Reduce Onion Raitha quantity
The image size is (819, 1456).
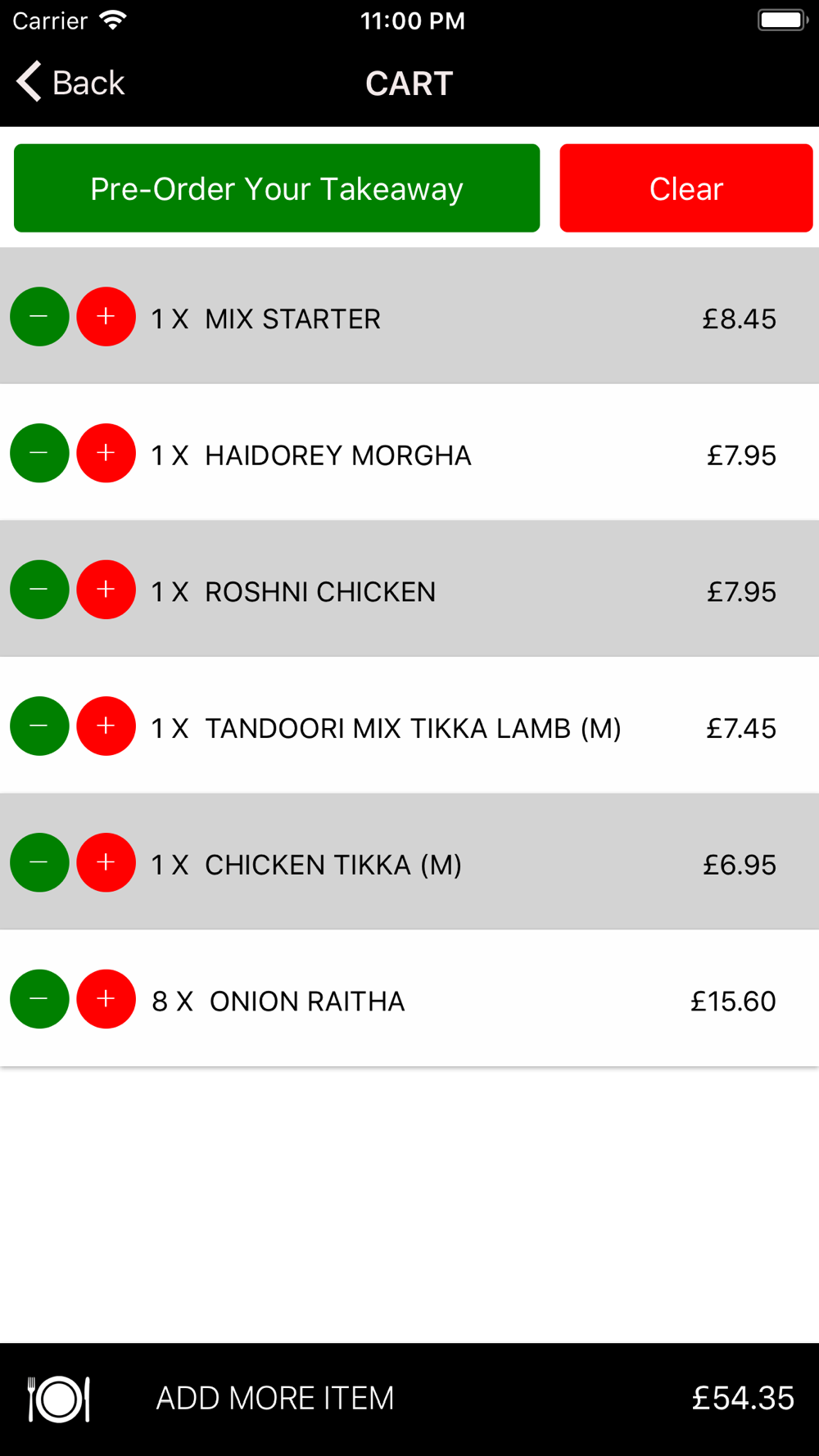(x=39, y=999)
